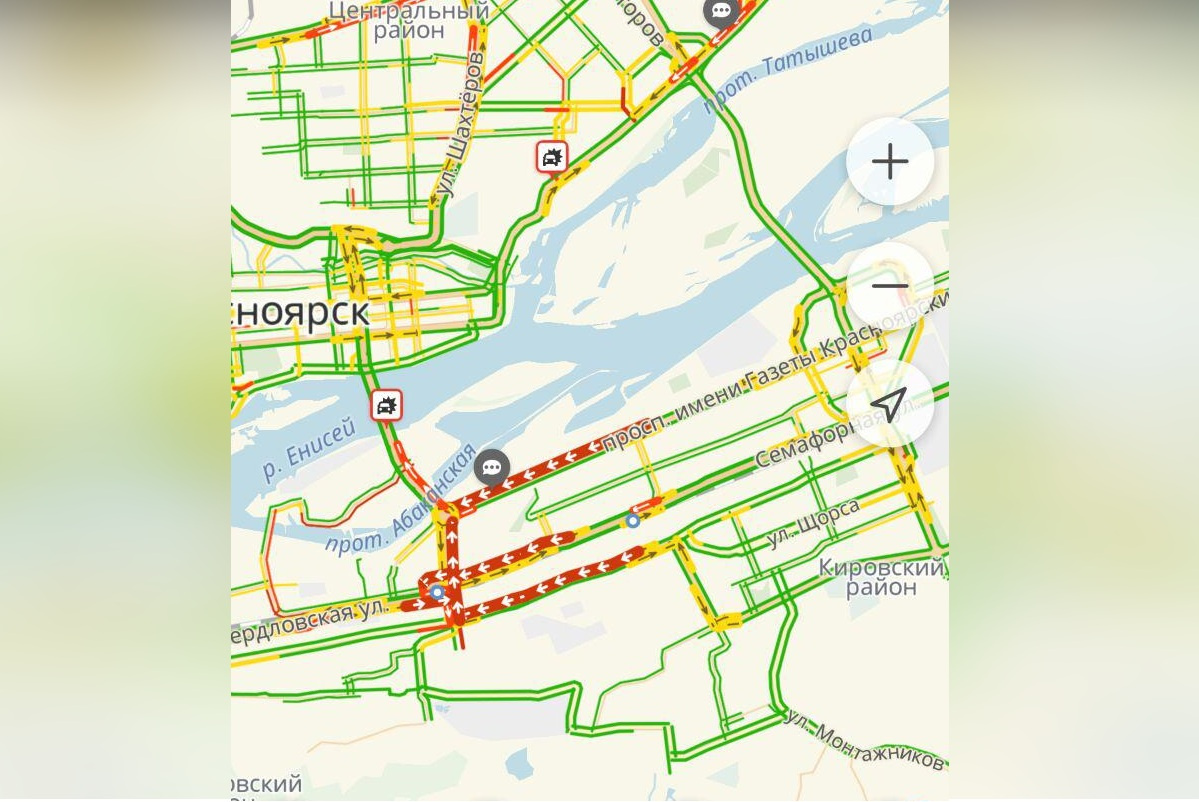1199x802 pixels.
Task: Center map on my location
Action: (x=889, y=404)
